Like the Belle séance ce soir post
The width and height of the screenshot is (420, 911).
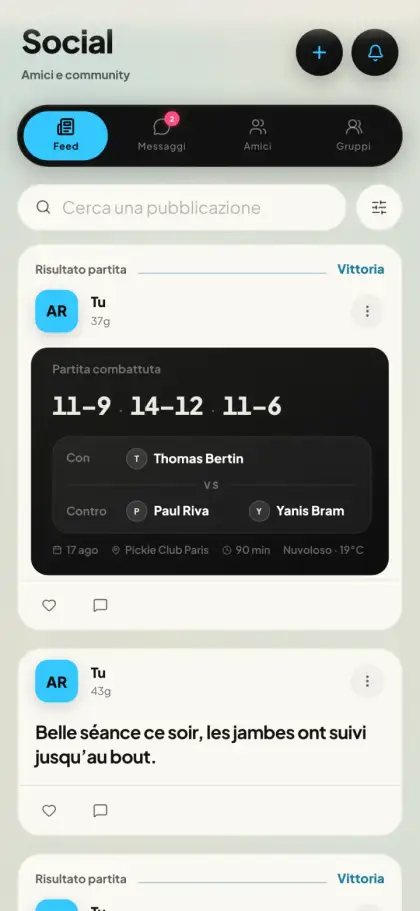click(49, 810)
